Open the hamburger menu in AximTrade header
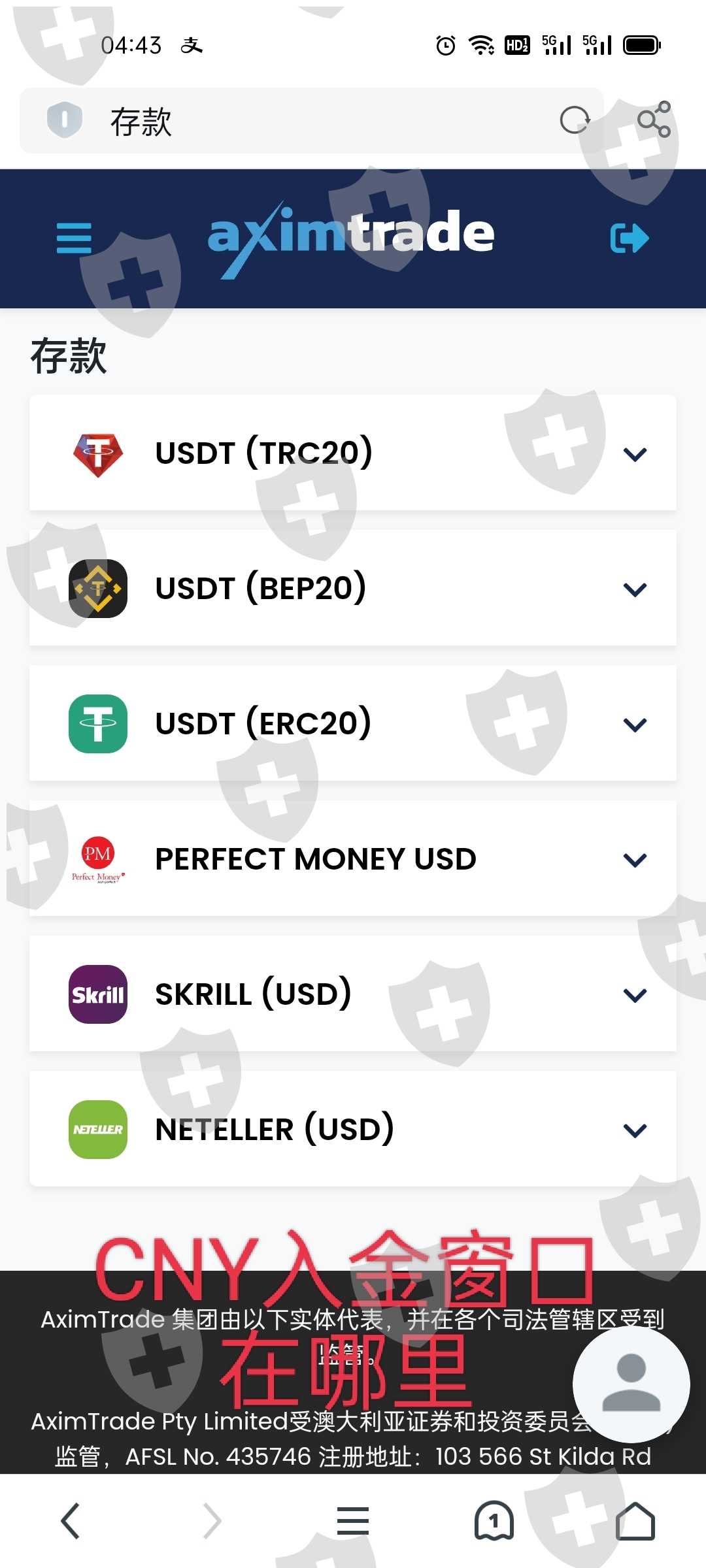Viewport: 706px width, 1568px height. [x=74, y=238]
